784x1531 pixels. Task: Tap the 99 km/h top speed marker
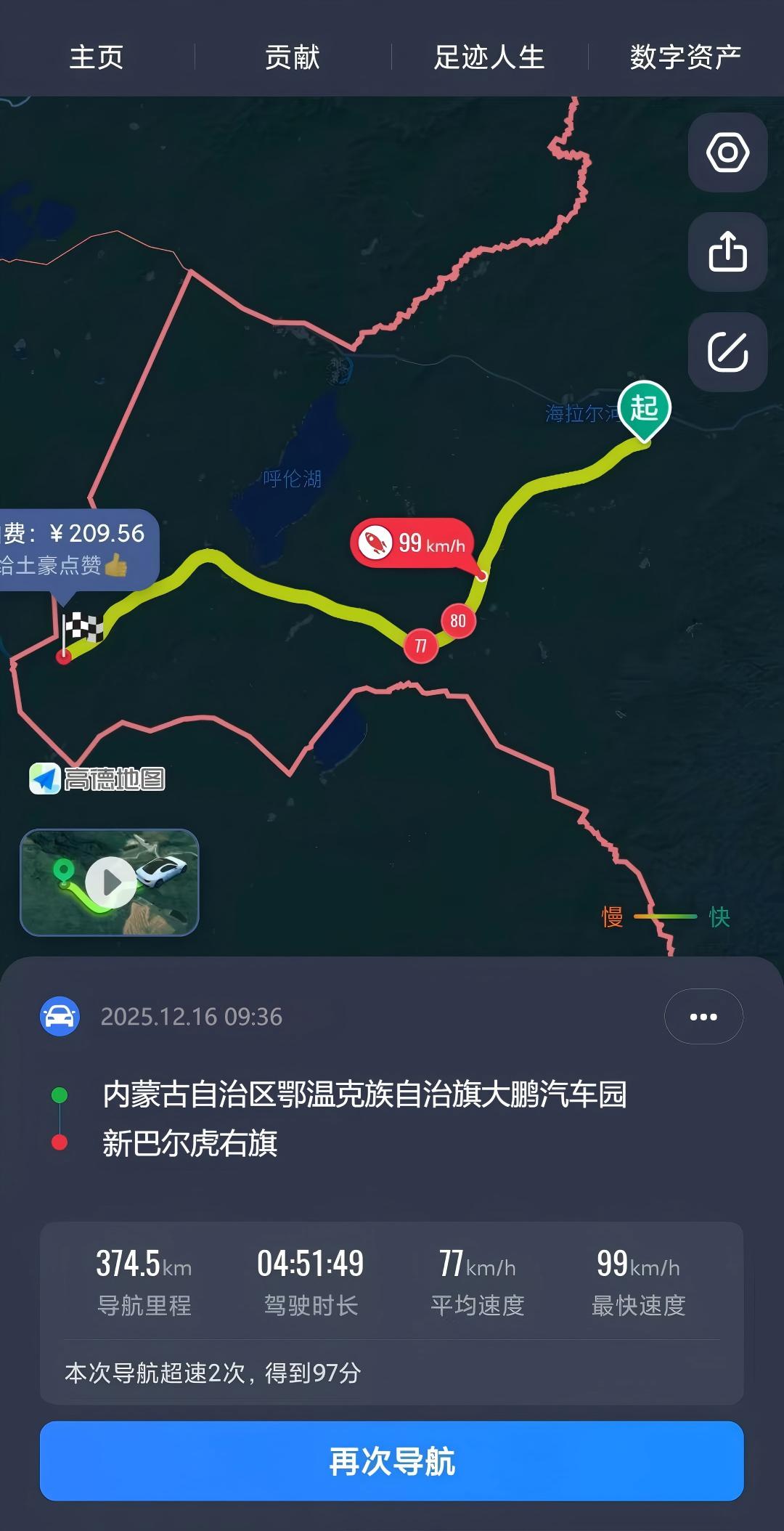(x=412, y=543)
